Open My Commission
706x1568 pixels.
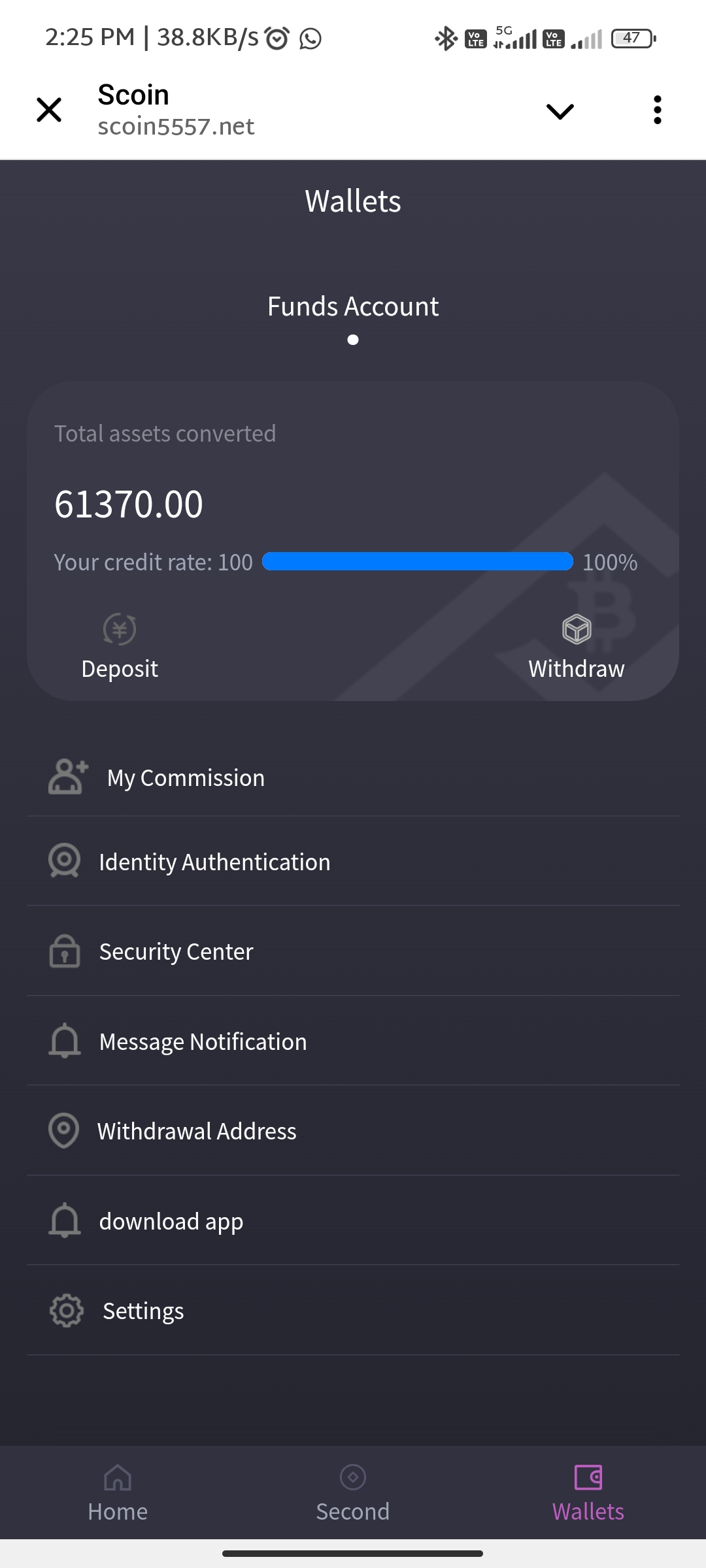[186, 777]
